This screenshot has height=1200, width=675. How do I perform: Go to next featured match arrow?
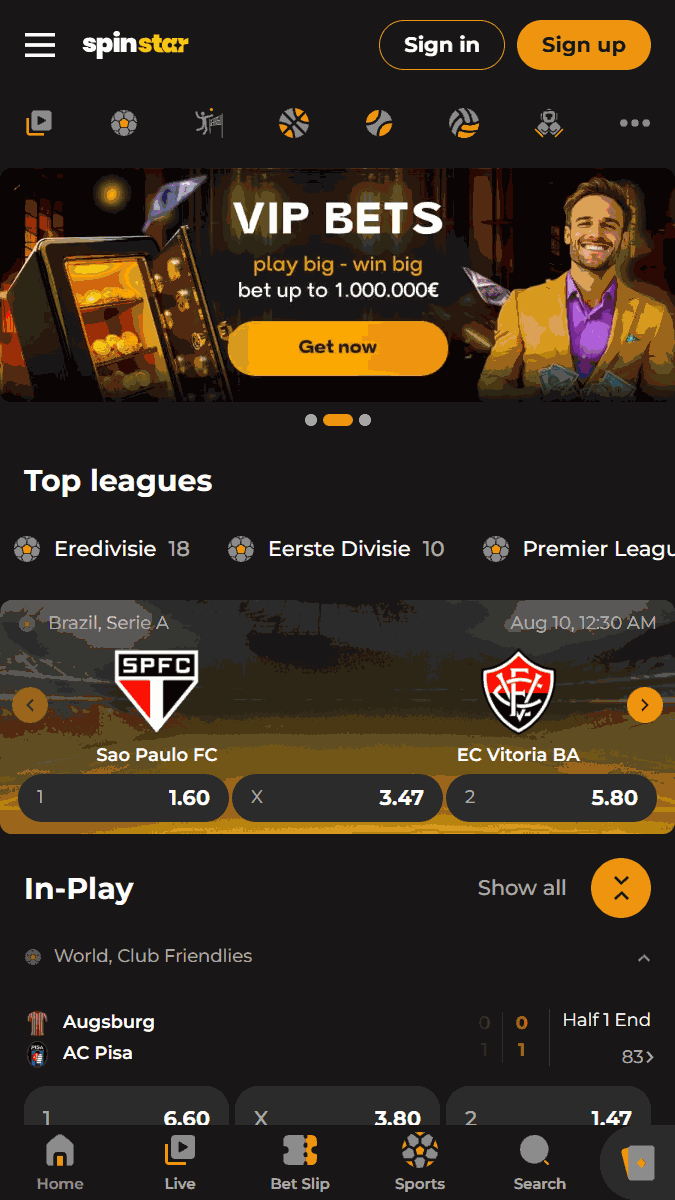coord(645,705)
